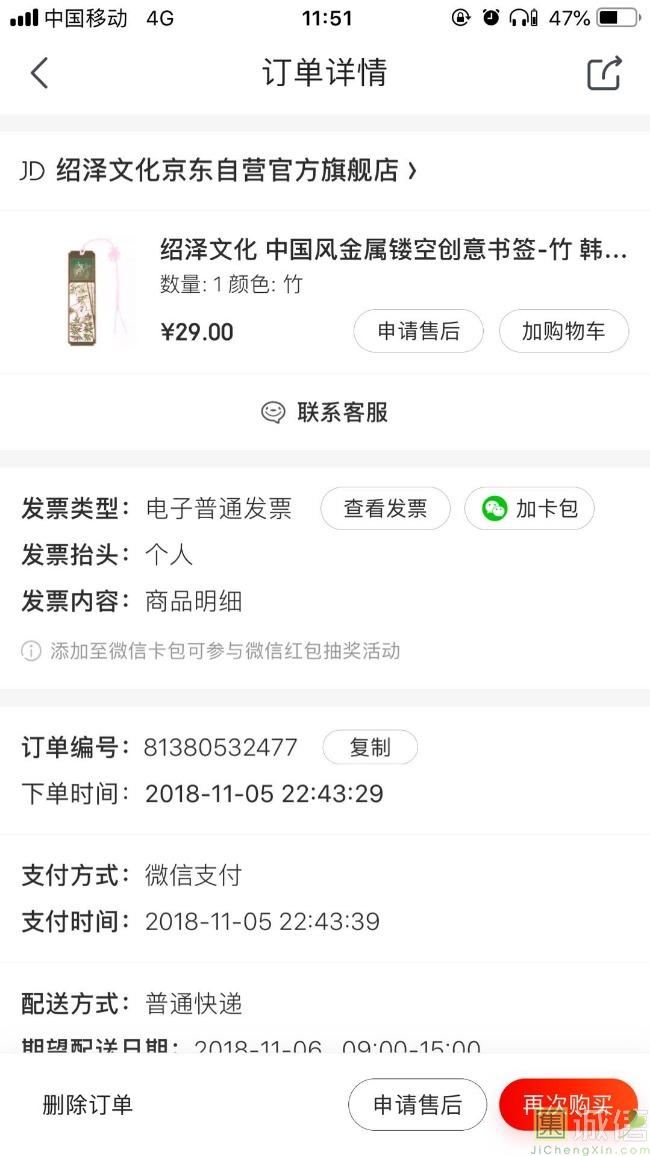View the invoice with 查看发票
Viewport: 650px width, 1156px height.
point(385,509)
